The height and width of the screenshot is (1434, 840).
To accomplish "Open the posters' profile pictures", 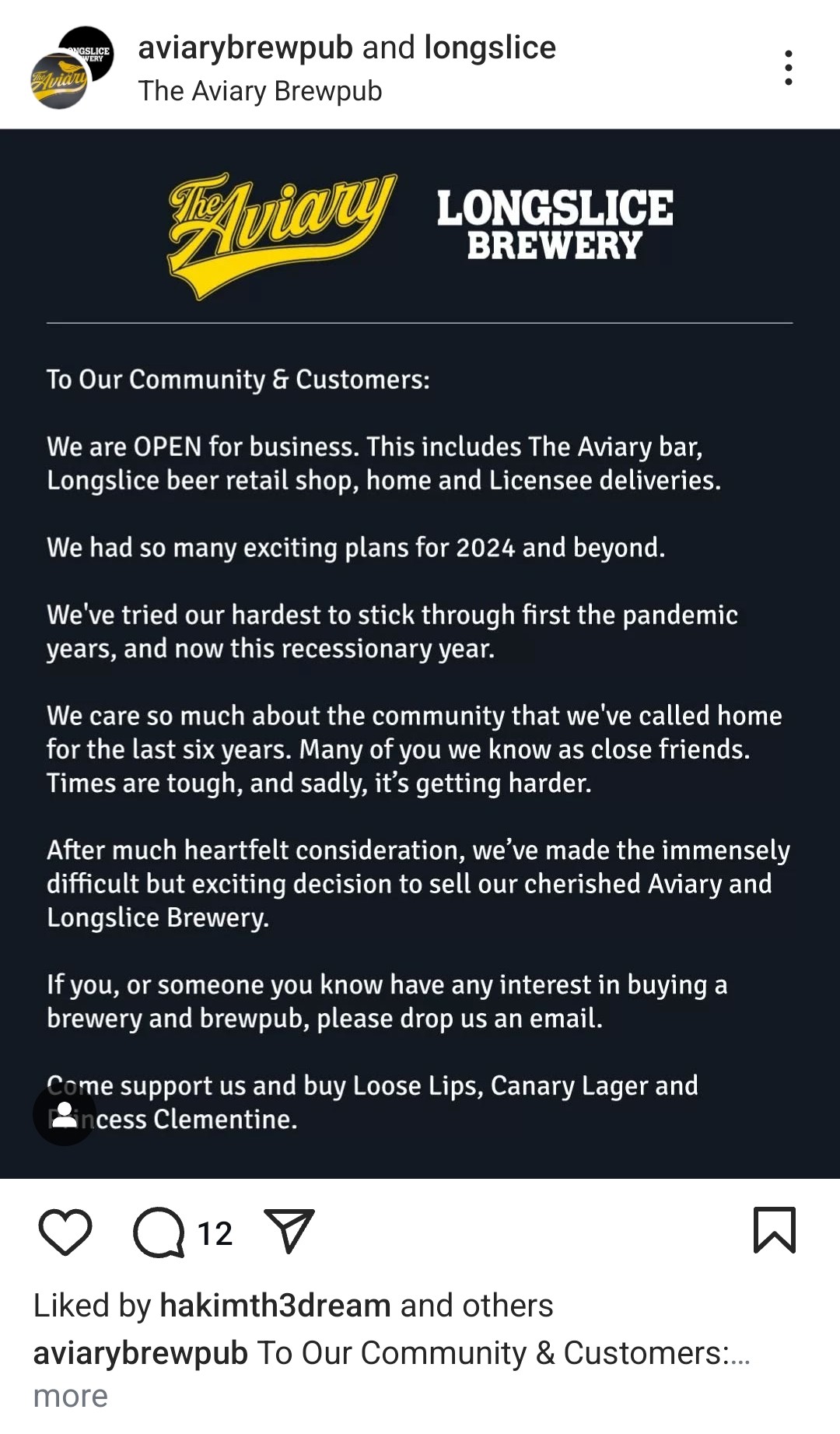I will pyautogui.click(x=72, y=68).
